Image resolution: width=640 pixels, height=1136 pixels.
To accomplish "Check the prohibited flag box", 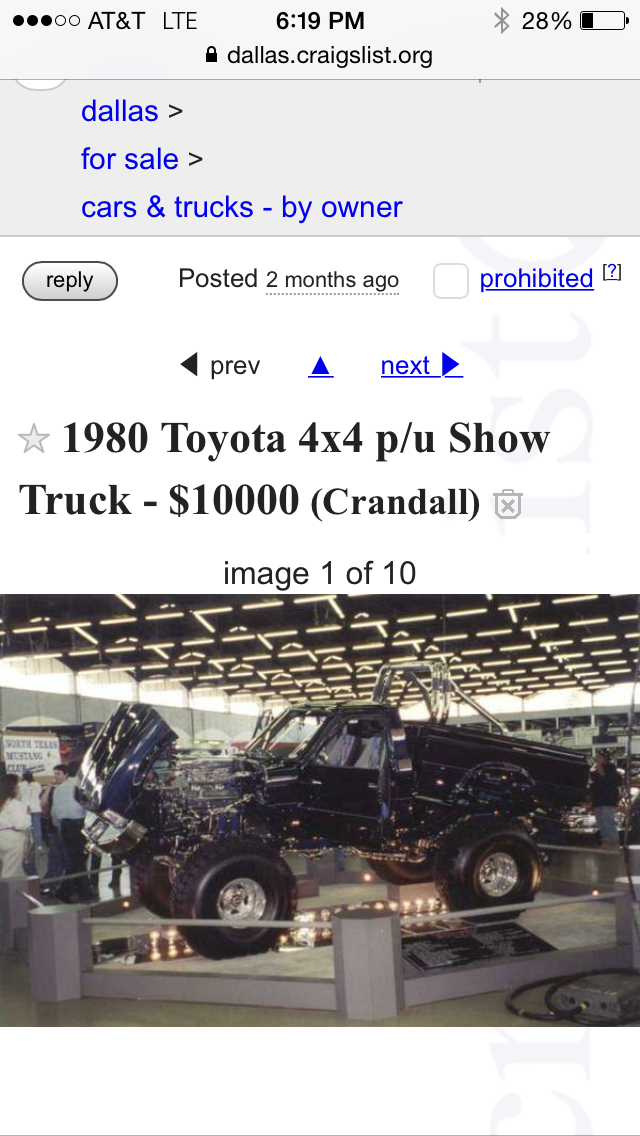I will 451,281.
